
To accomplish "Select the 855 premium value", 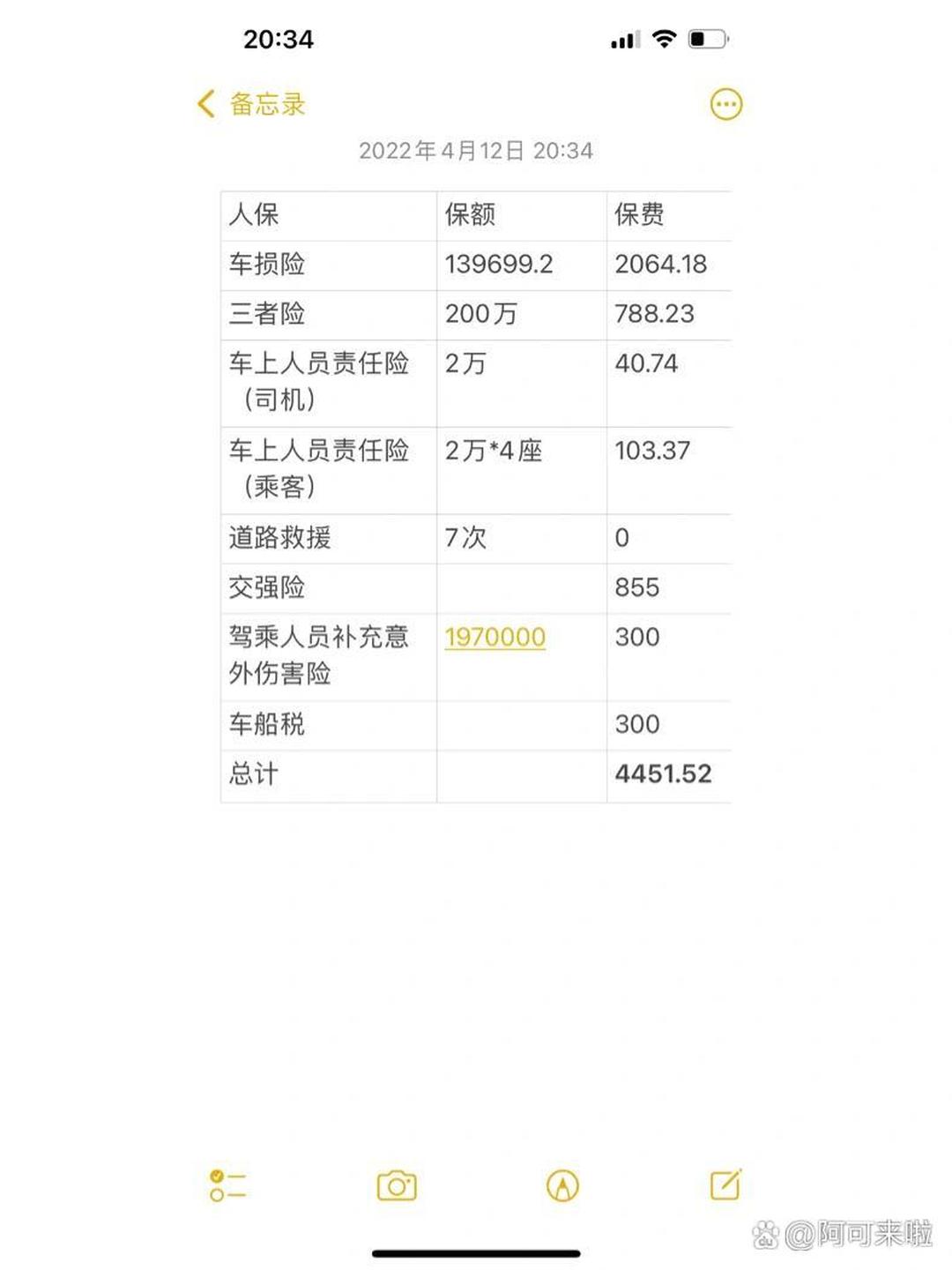I will click(637, 586).
